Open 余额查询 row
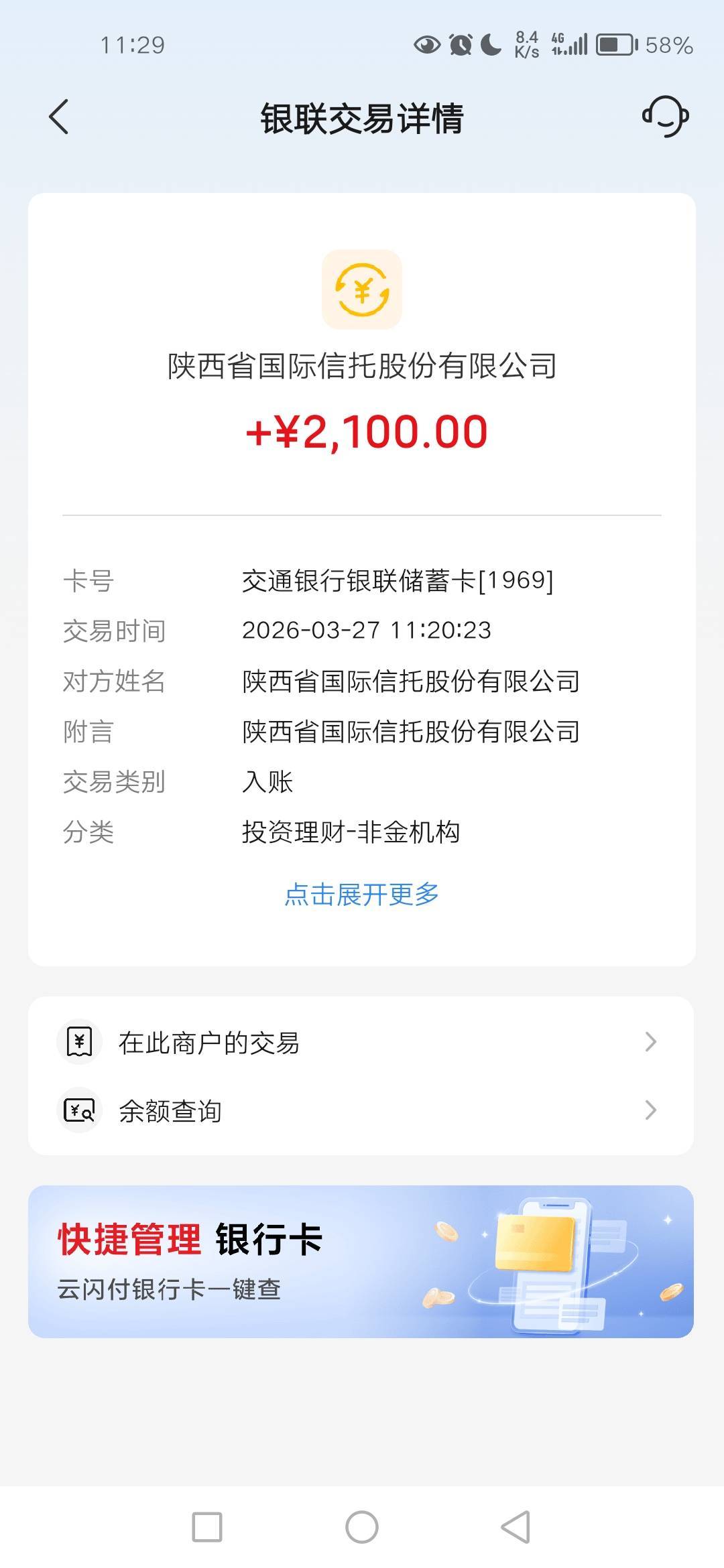This screenshot has height=1568, width=724. click(361, 1111)
